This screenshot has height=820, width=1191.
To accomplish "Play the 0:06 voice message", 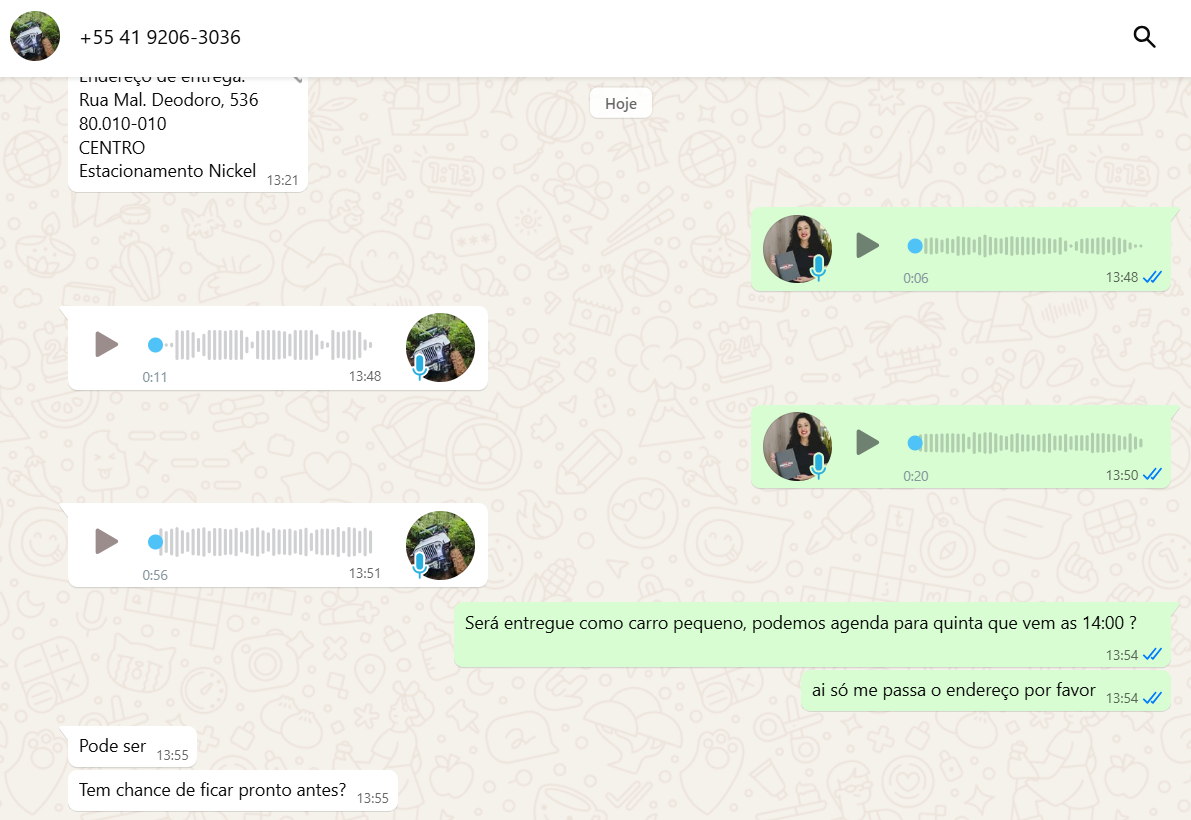I will click(x=868, y=245).
